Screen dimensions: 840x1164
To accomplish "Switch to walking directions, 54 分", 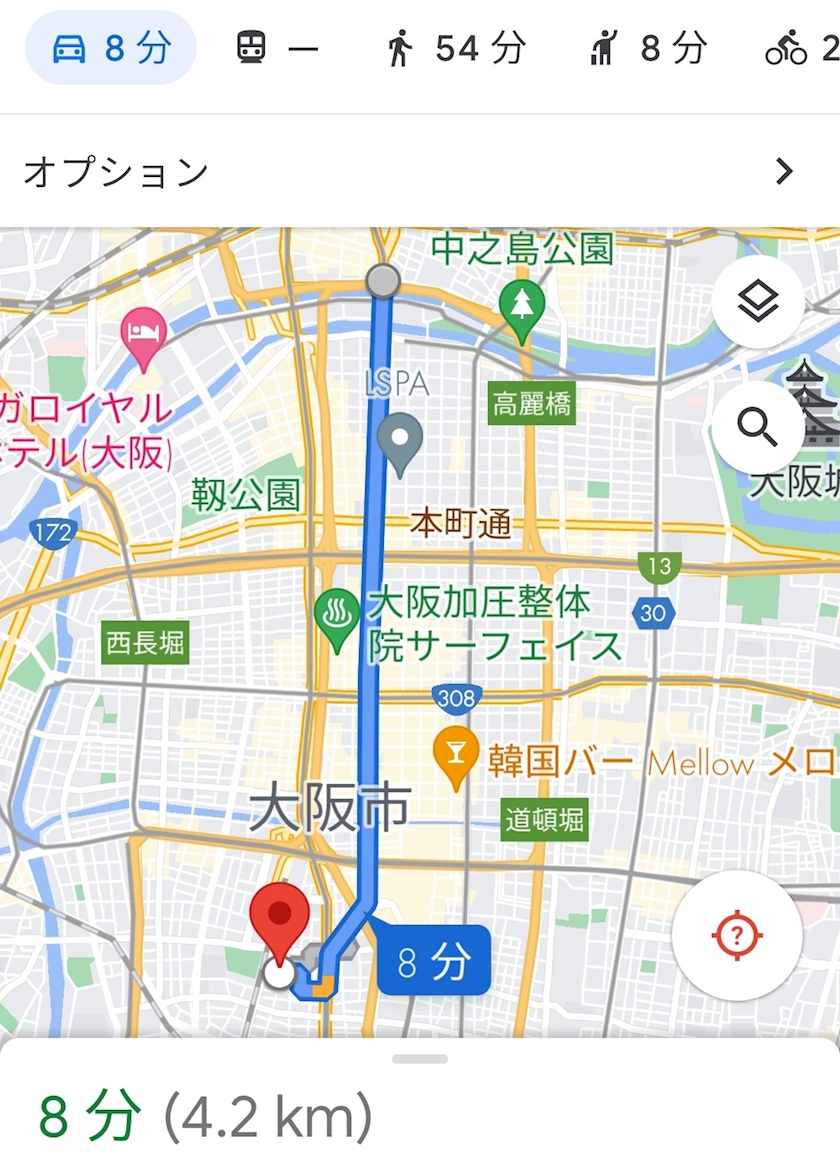I will click(456, 48).
